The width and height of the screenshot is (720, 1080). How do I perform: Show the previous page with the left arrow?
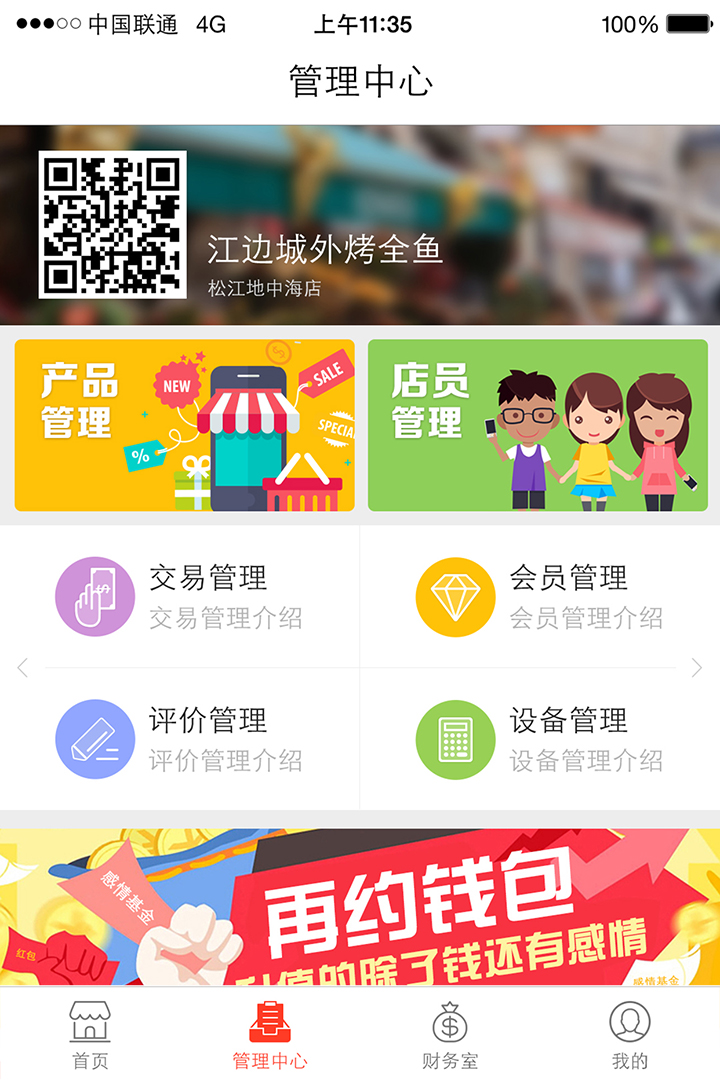point(23,668)
